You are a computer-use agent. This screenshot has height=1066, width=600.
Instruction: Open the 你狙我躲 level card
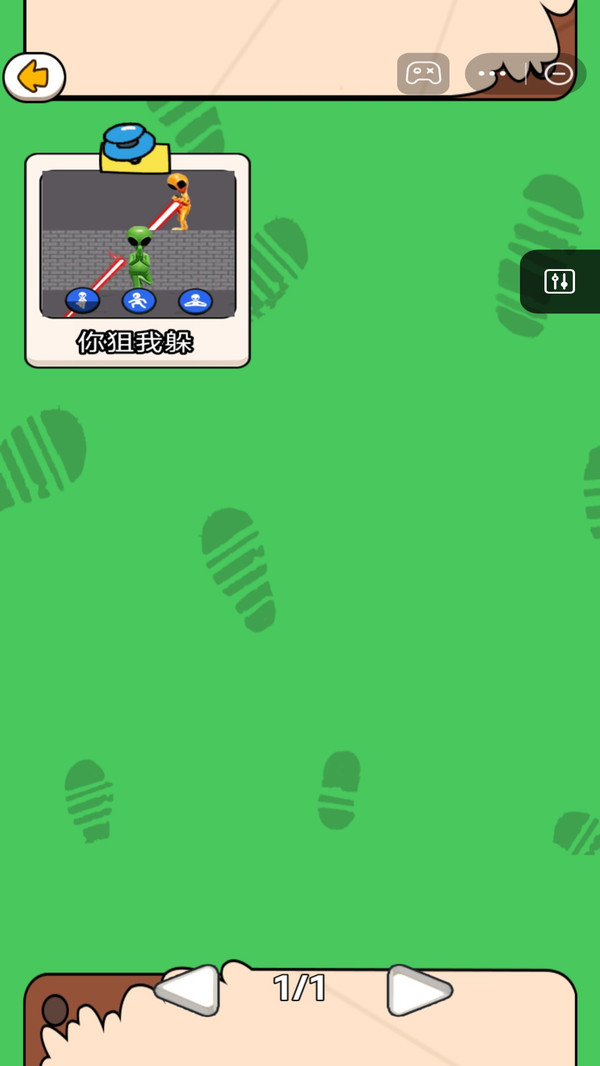[x=137, y=262]
